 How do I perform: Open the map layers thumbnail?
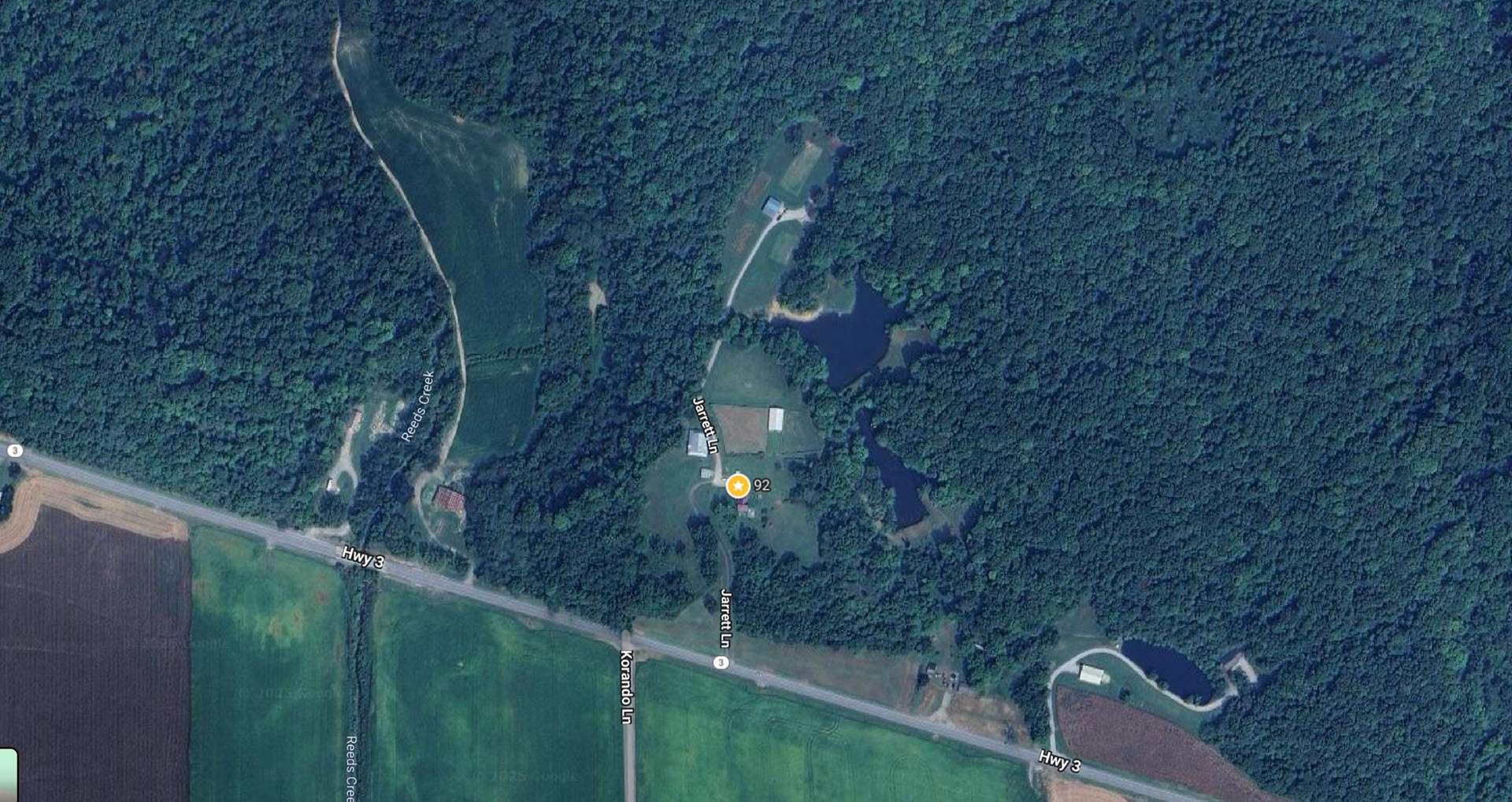point(8,774)
